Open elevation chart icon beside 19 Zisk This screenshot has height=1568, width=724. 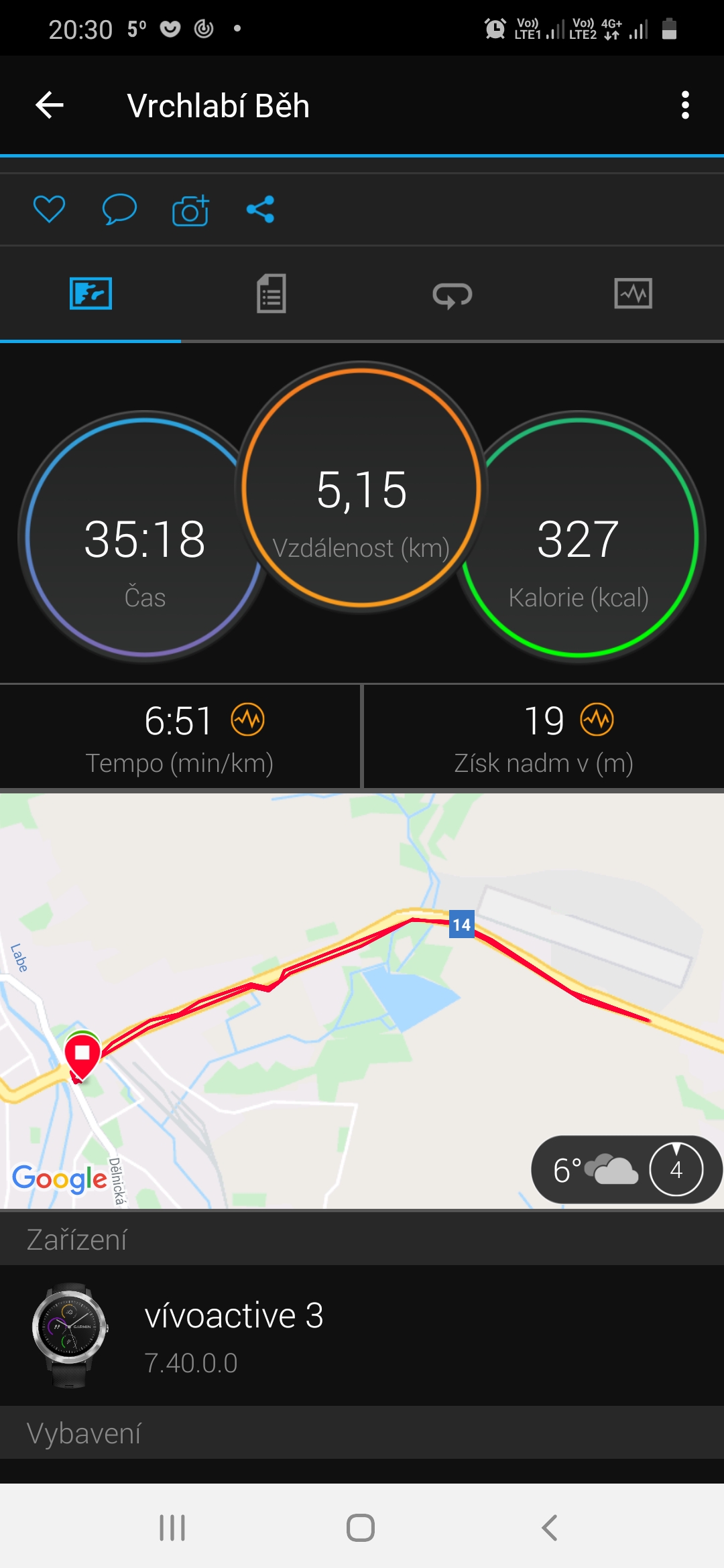point(597,720)
